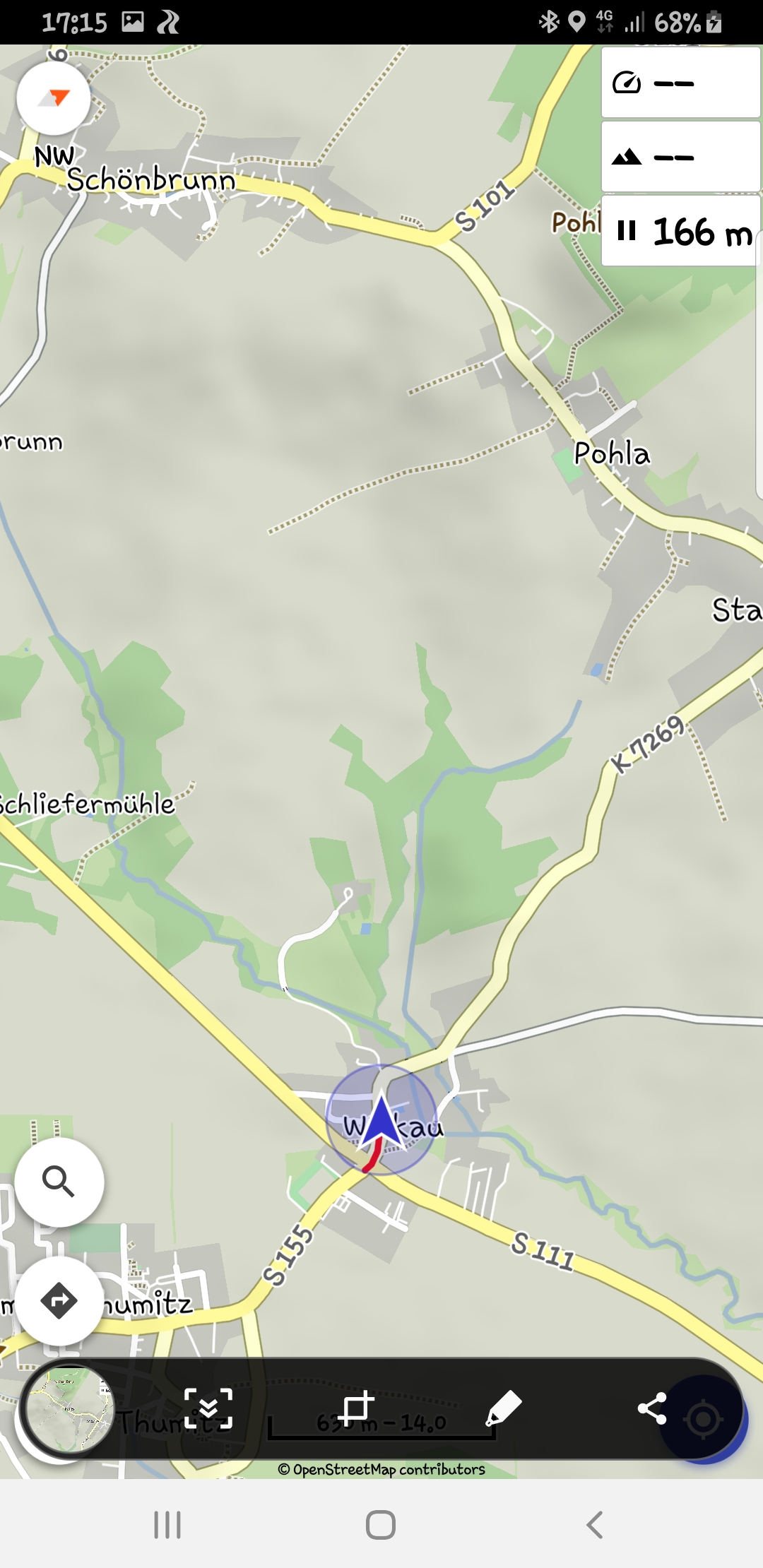Tap the scroll capture icon

coord(208,1408)
